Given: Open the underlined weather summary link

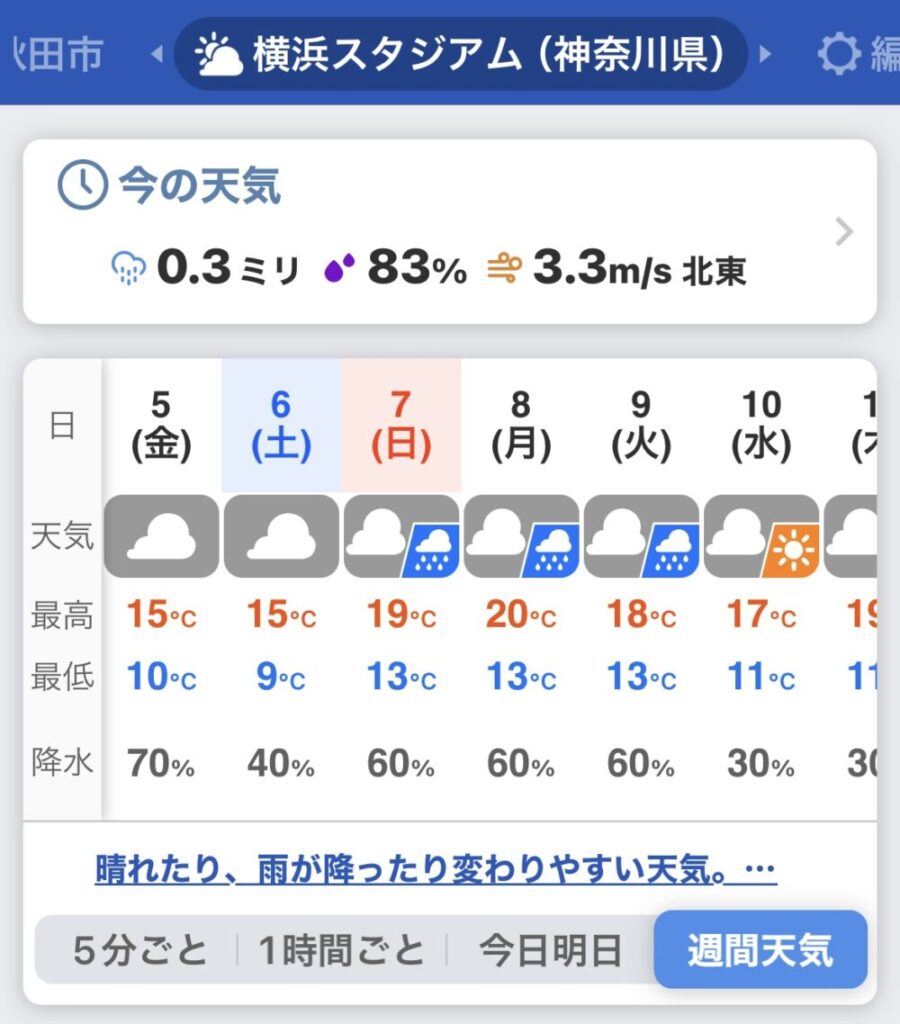Looking at the screenshot, I should [435, 870].
